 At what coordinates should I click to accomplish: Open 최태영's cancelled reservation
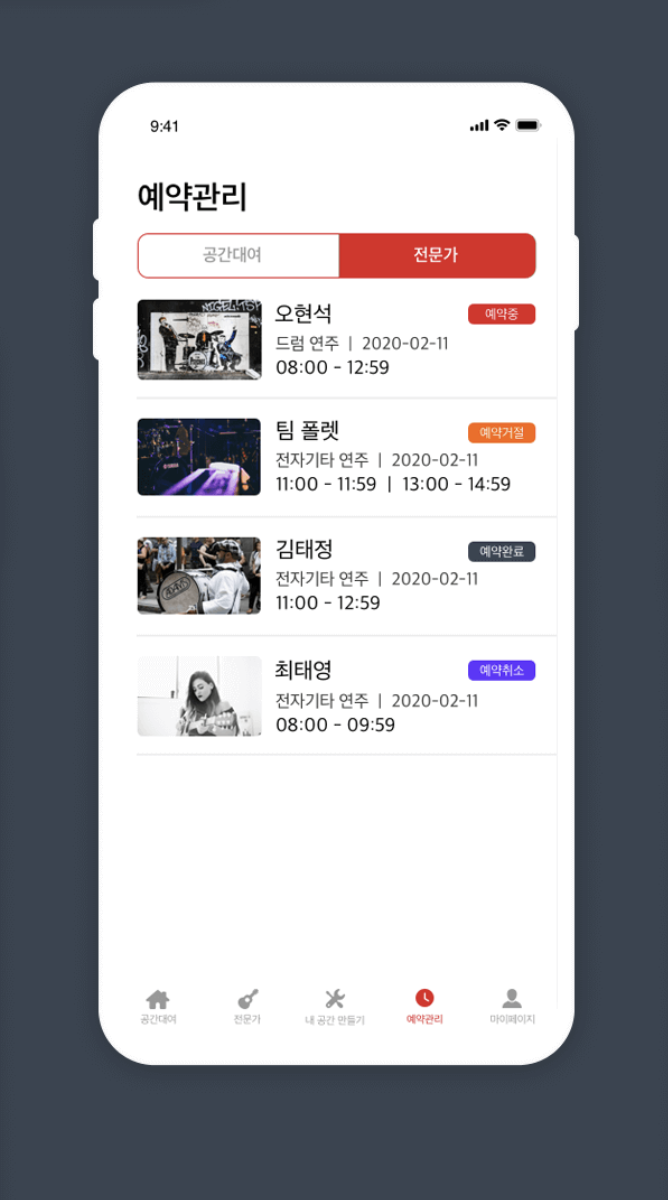(345, 696)
